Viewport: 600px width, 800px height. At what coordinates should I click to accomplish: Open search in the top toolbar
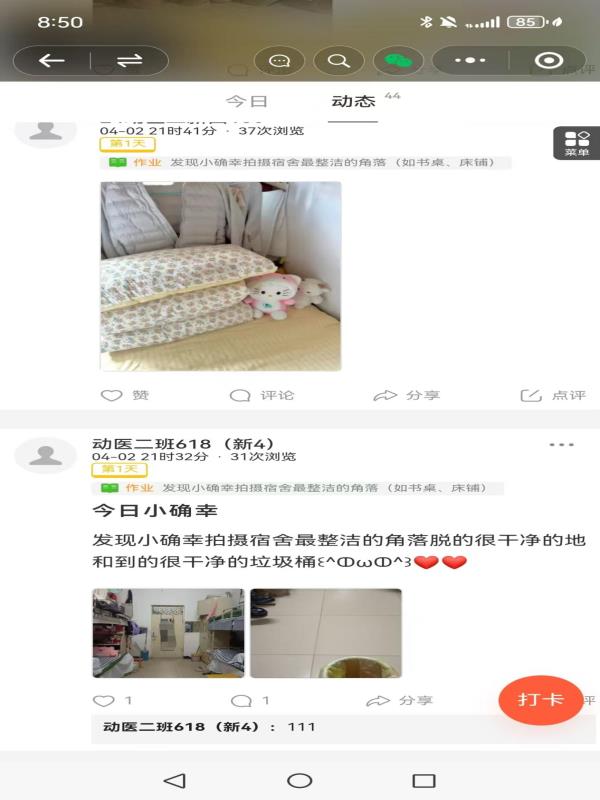[x=339, y=61]
